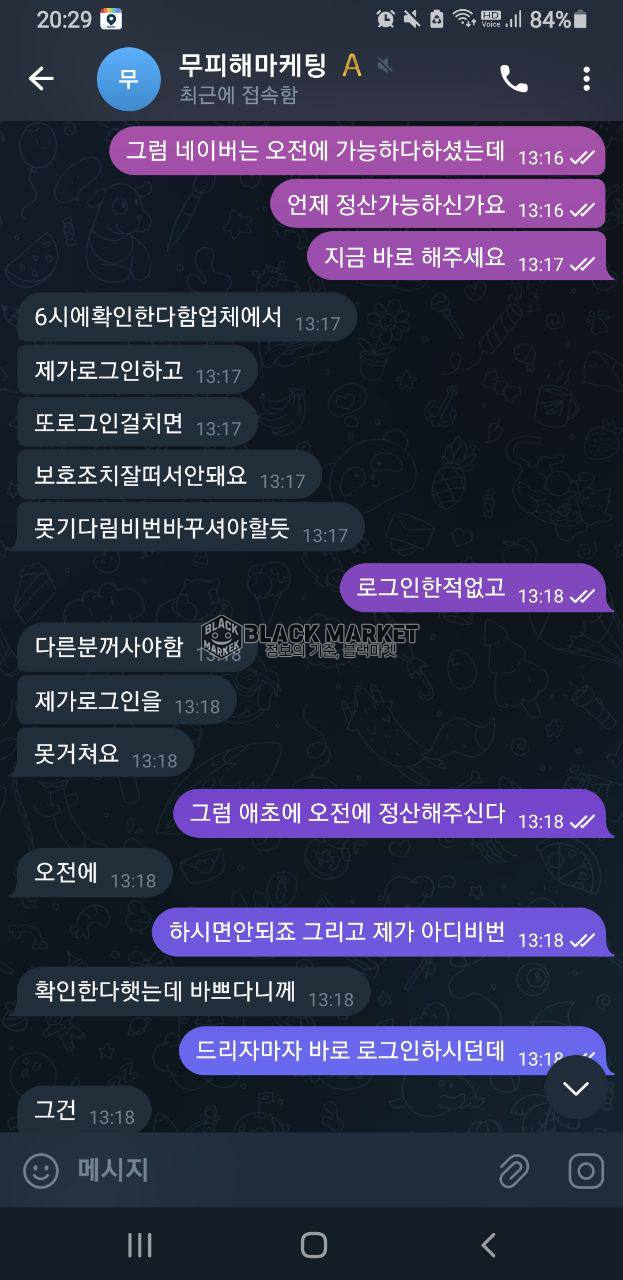
Task: Start a voice call with 무피해마케팅
Action: point(514,79)
